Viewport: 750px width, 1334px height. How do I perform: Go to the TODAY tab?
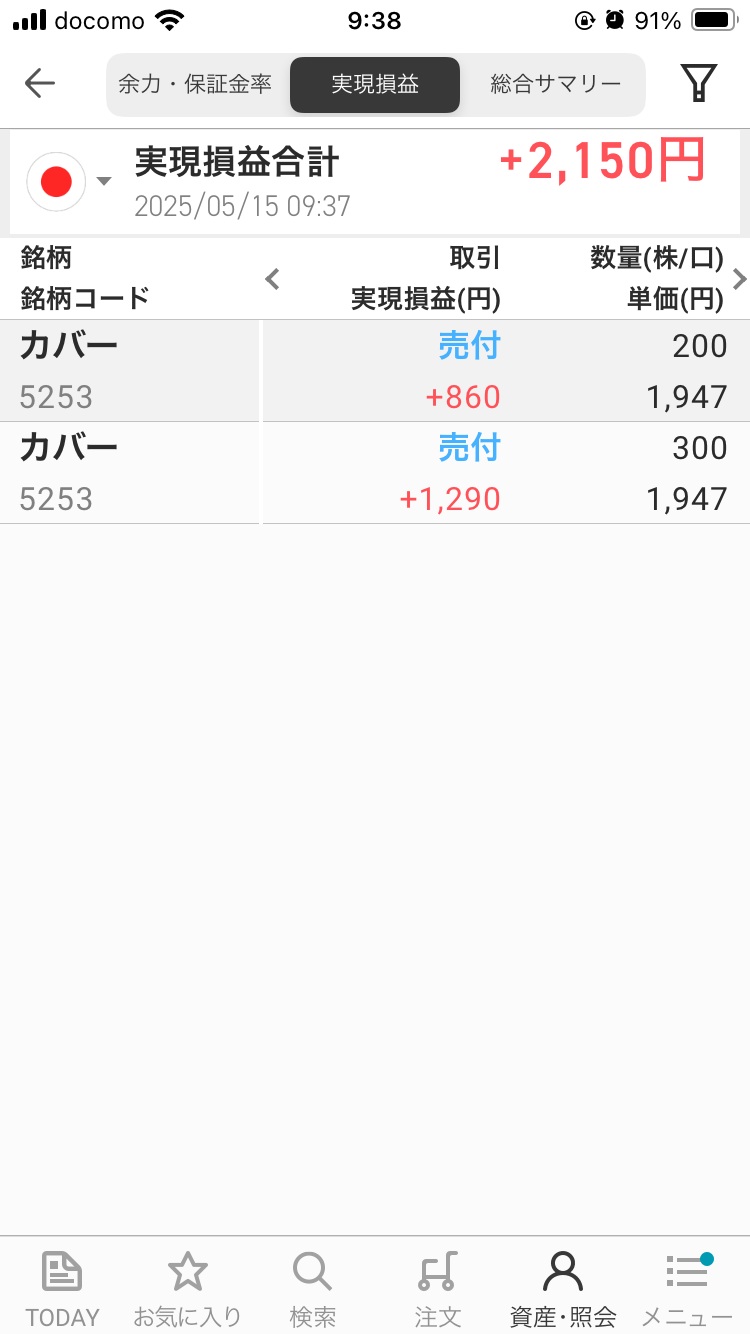pos(62,1289)
